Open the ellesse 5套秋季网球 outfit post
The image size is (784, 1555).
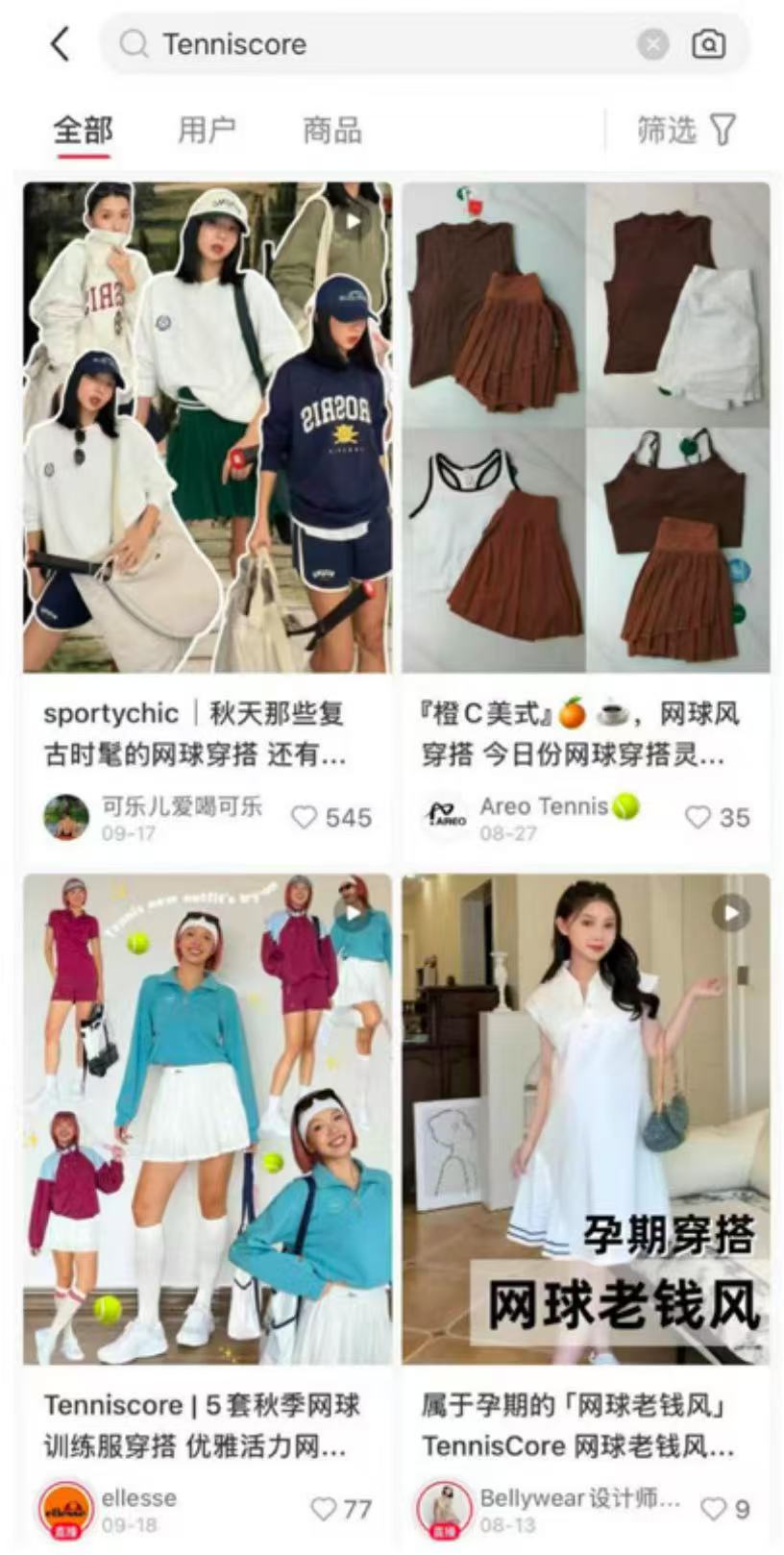208,1120
